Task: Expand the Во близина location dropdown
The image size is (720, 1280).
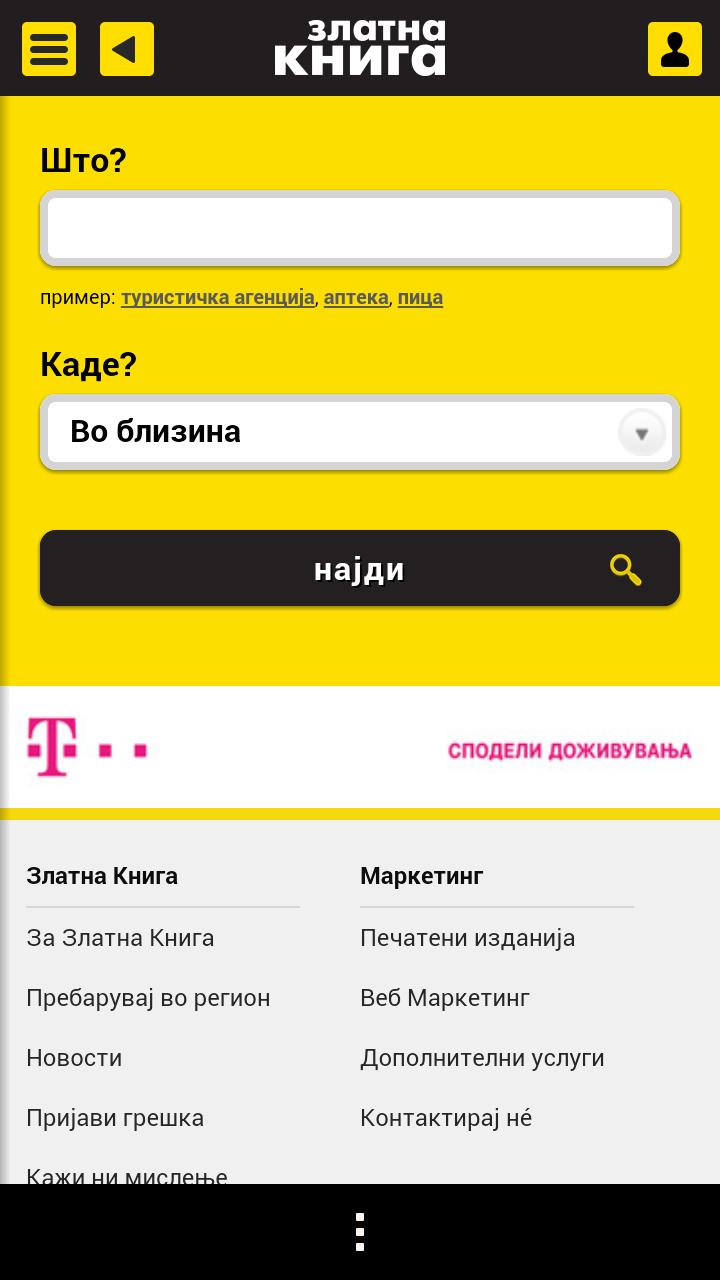Action: click(360, 432)
